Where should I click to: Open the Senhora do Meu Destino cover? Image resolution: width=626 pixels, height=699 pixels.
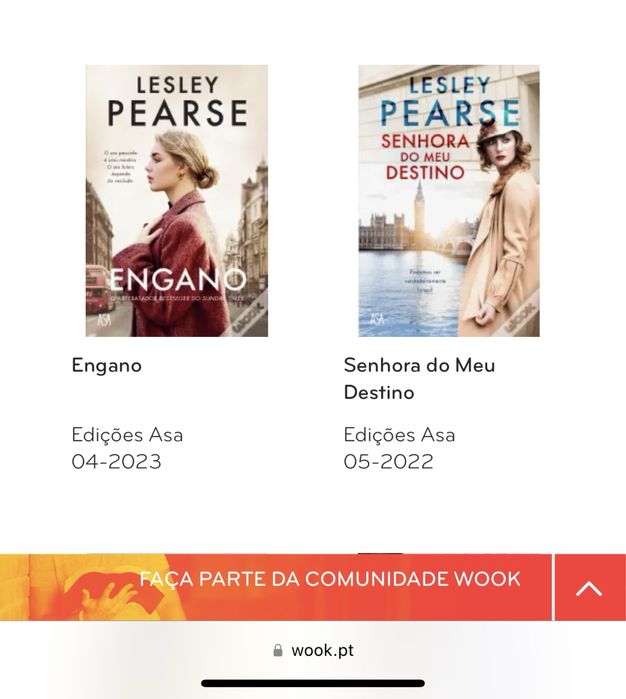coord(449,201)
